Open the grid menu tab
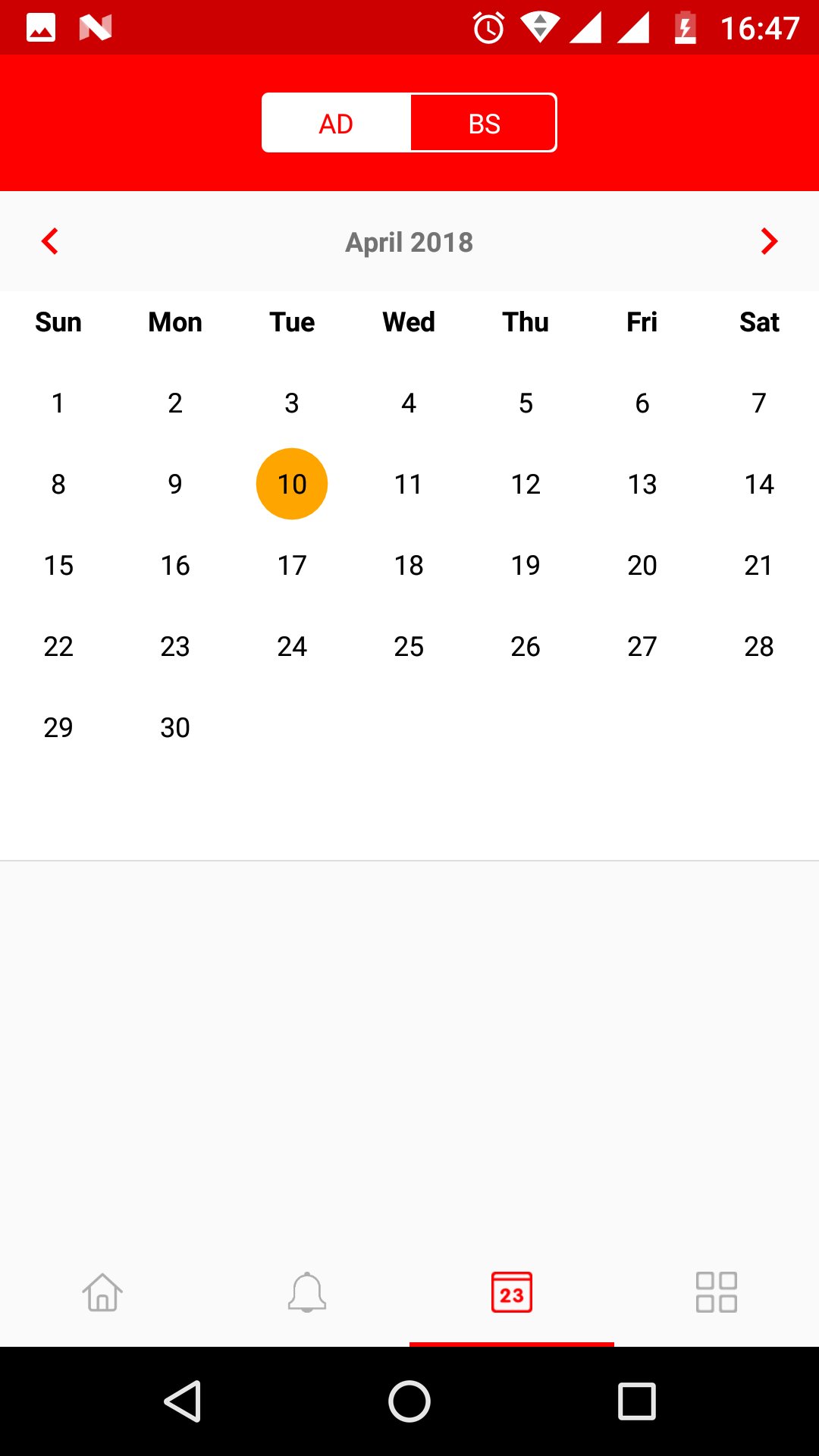This screenshot has width=819, height=1456. click(x=717, y=1292)
